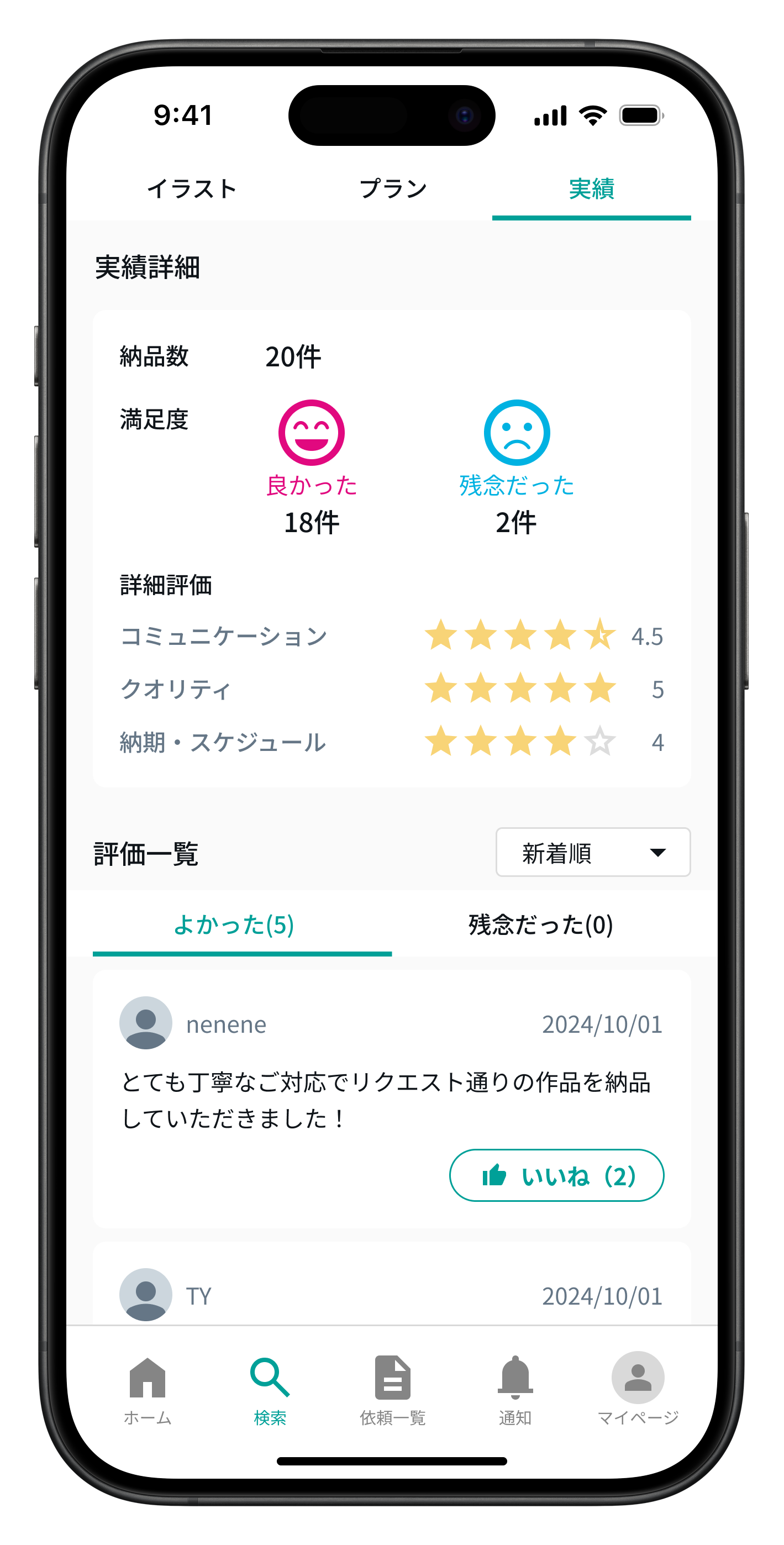Select the 実績 tab
Screen dimensions: 784x1545
591,189
